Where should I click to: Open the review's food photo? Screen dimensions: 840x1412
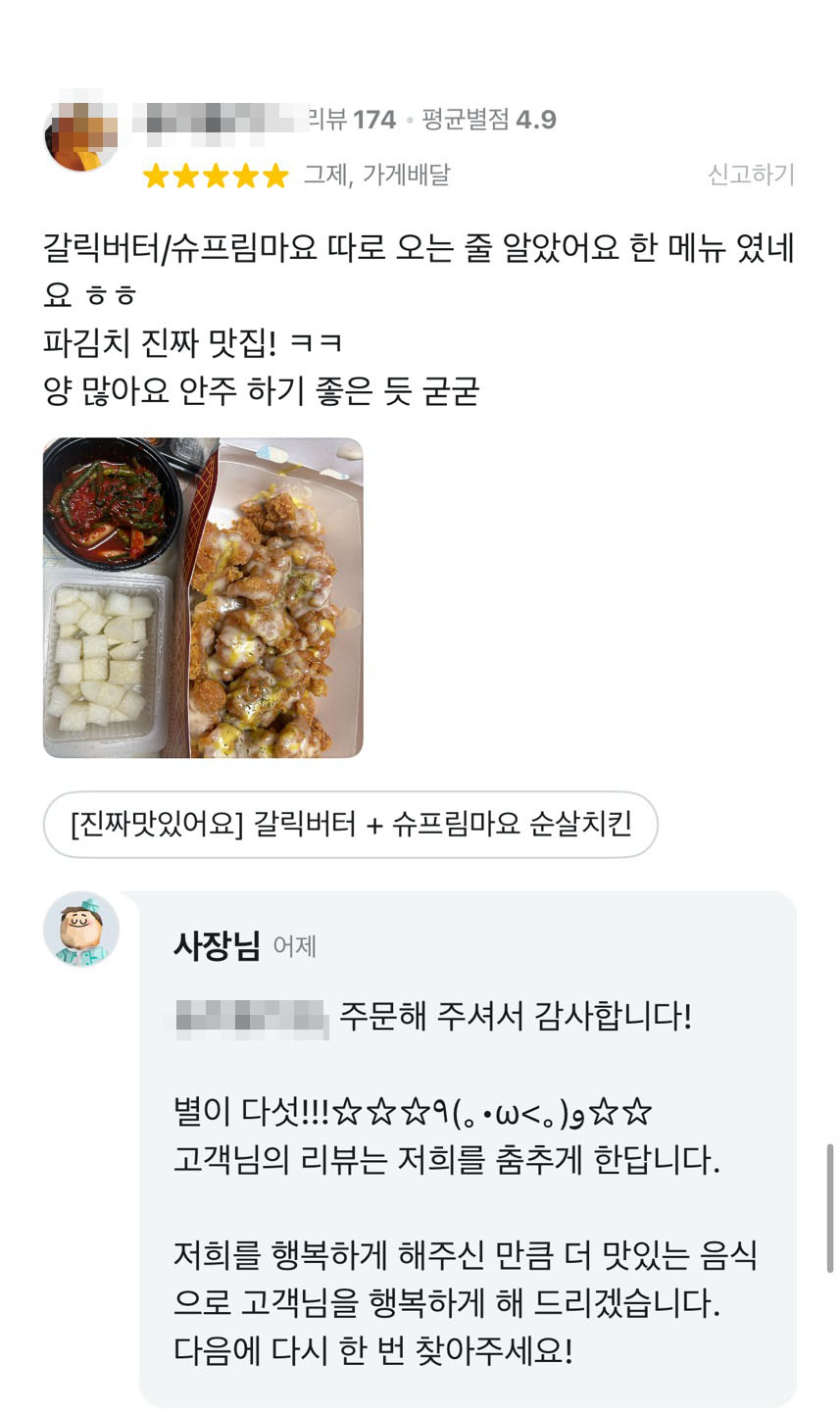(x=203, y=598)
